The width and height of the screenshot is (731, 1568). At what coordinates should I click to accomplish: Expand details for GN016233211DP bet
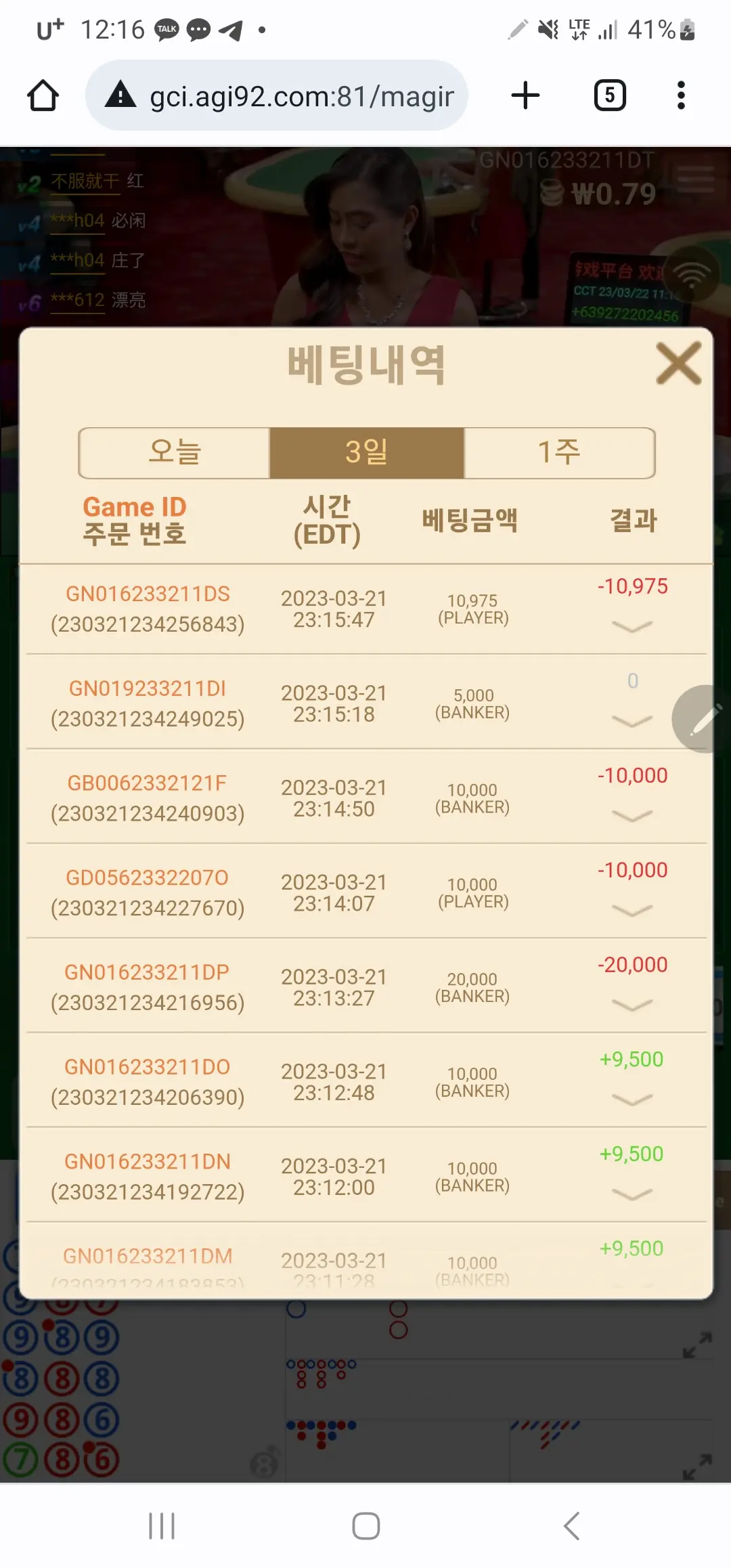point(632,1005)
